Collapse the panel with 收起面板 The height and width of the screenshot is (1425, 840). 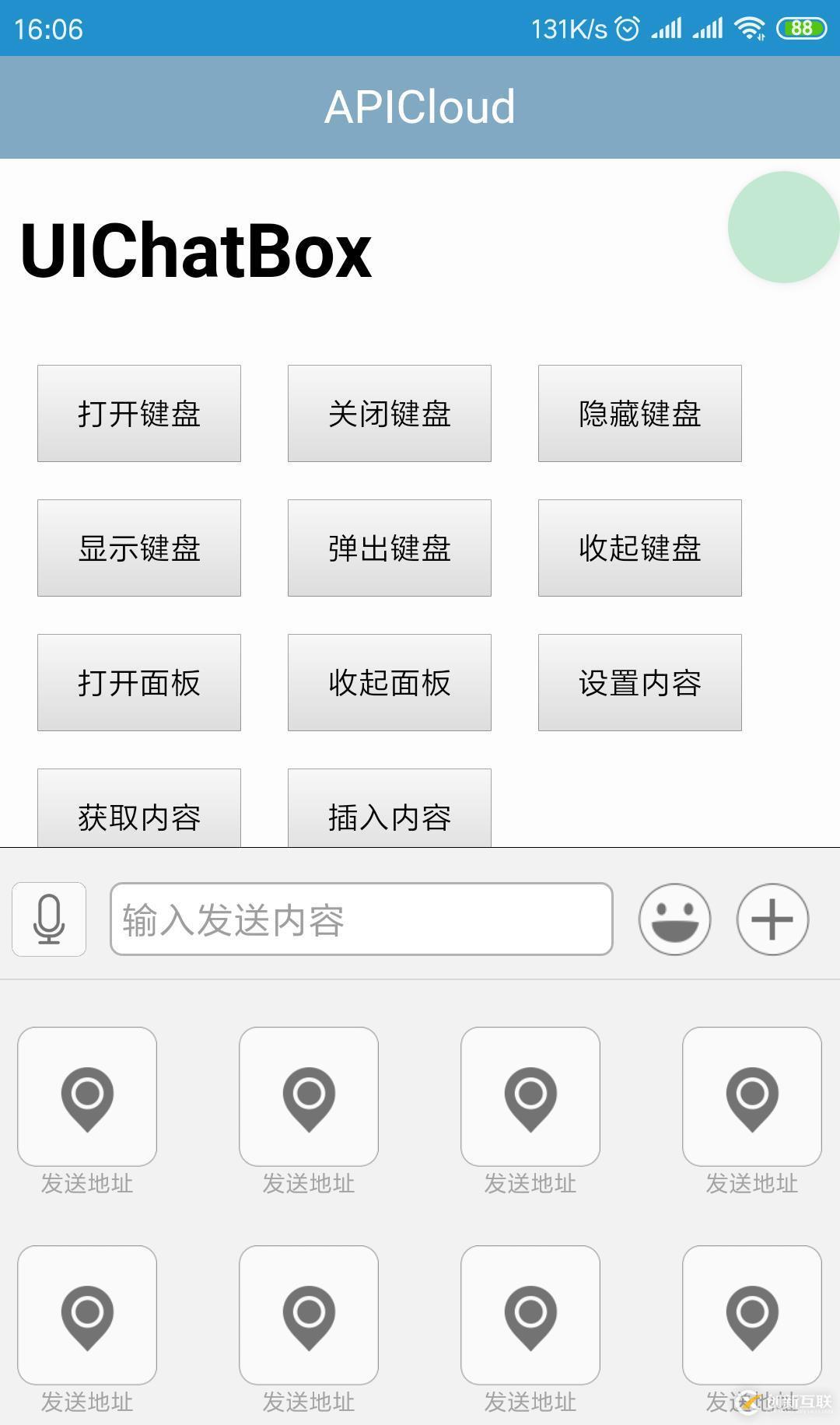(x=390, y=682)
